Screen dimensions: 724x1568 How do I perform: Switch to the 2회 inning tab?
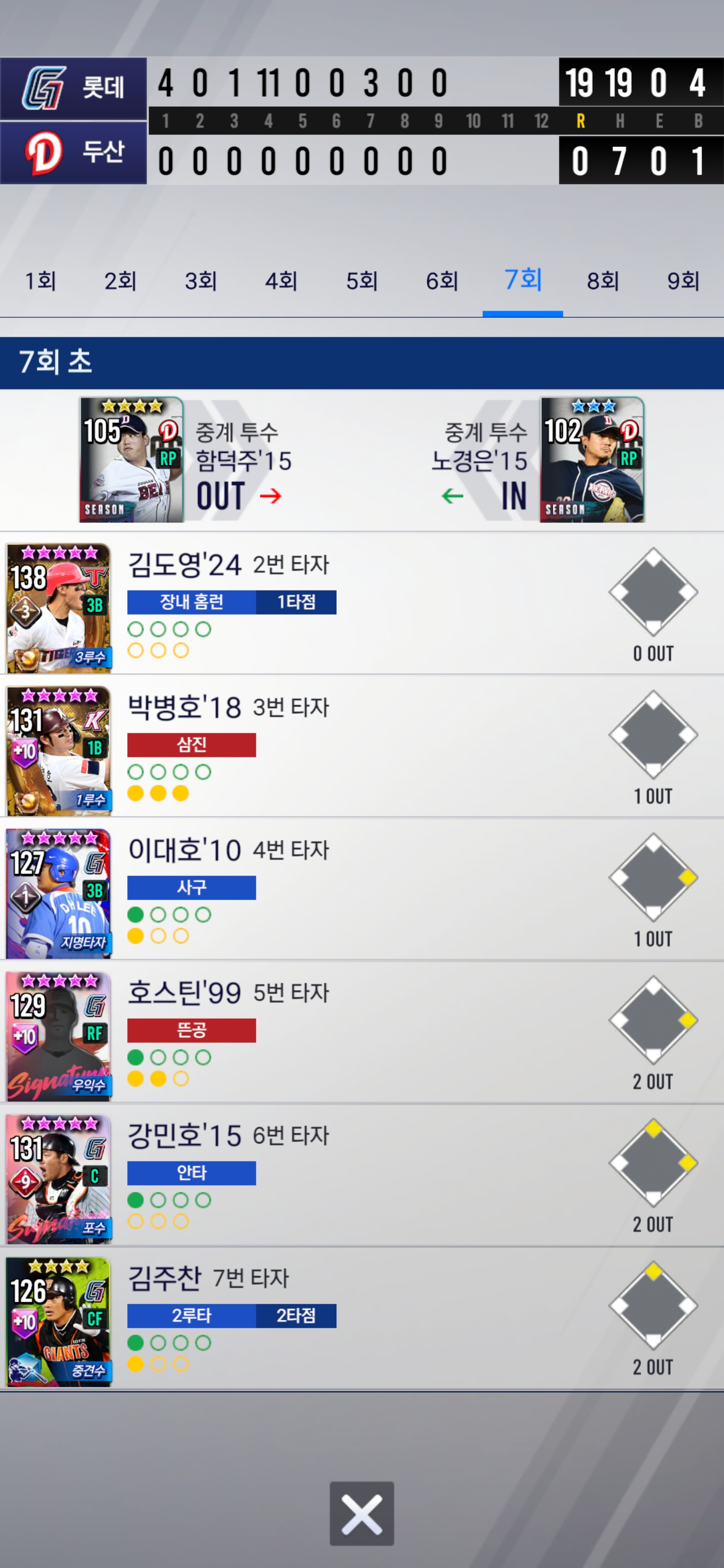(120, 281)
